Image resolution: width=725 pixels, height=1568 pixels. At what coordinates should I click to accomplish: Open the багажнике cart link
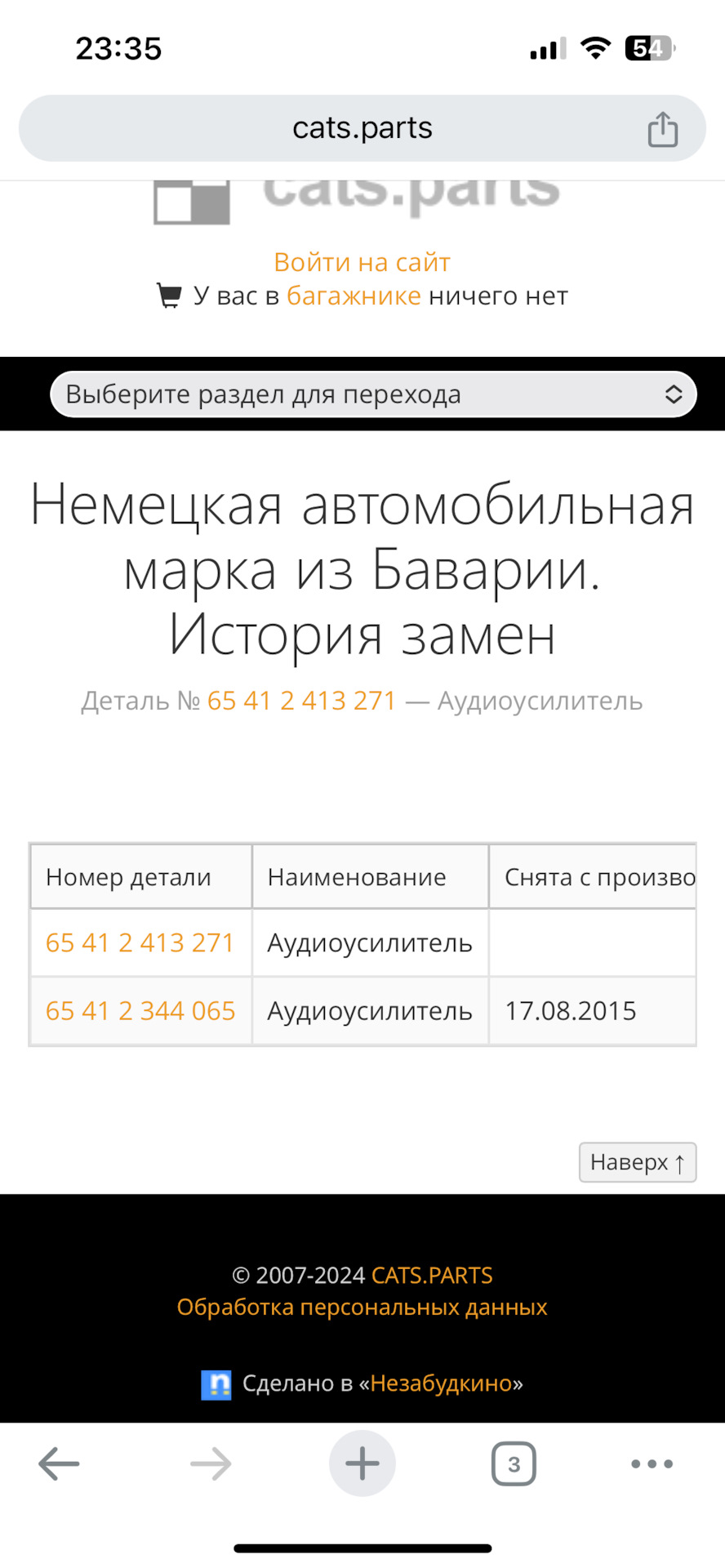tap(354, 296)
